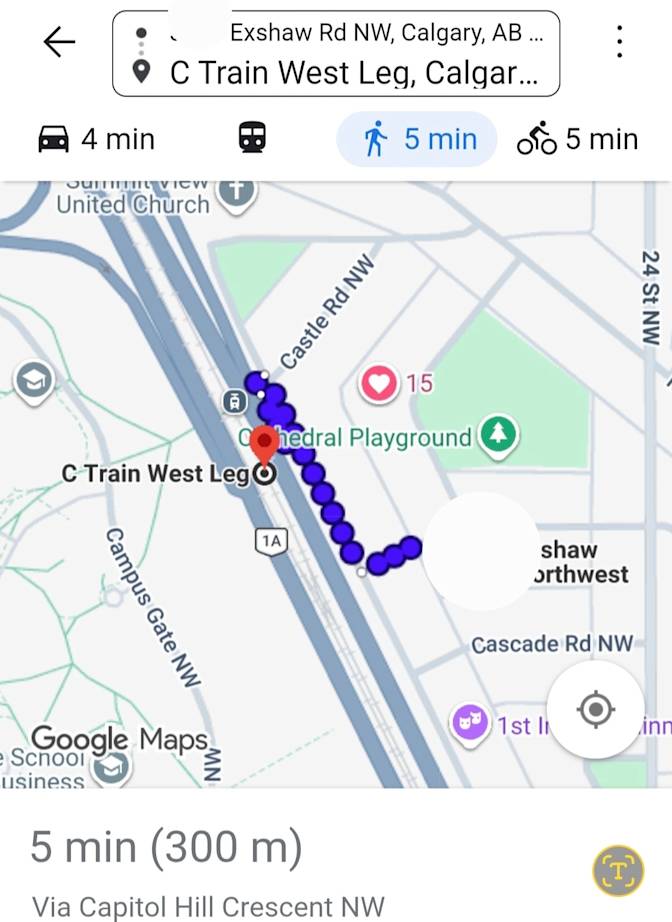Go back using the arrow icon
The height and width of the screenshot is (922, 672).
point(60,42)
